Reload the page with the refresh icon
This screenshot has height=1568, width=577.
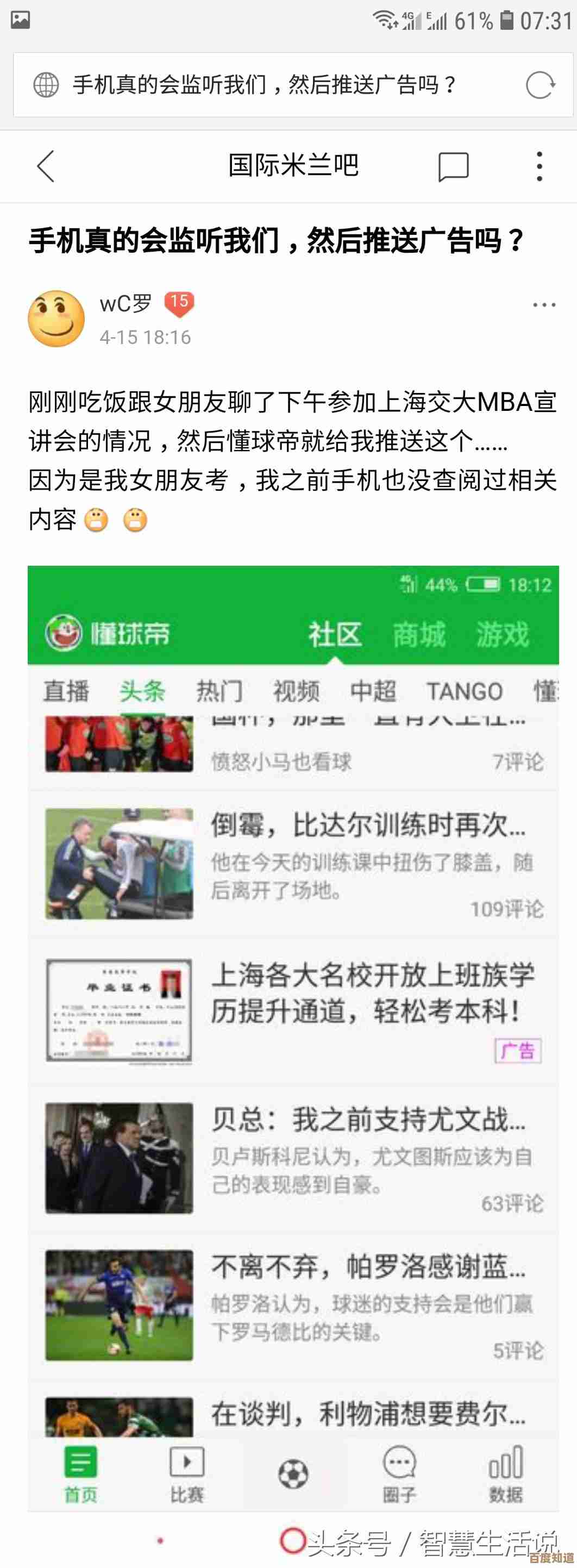(540, 85)
